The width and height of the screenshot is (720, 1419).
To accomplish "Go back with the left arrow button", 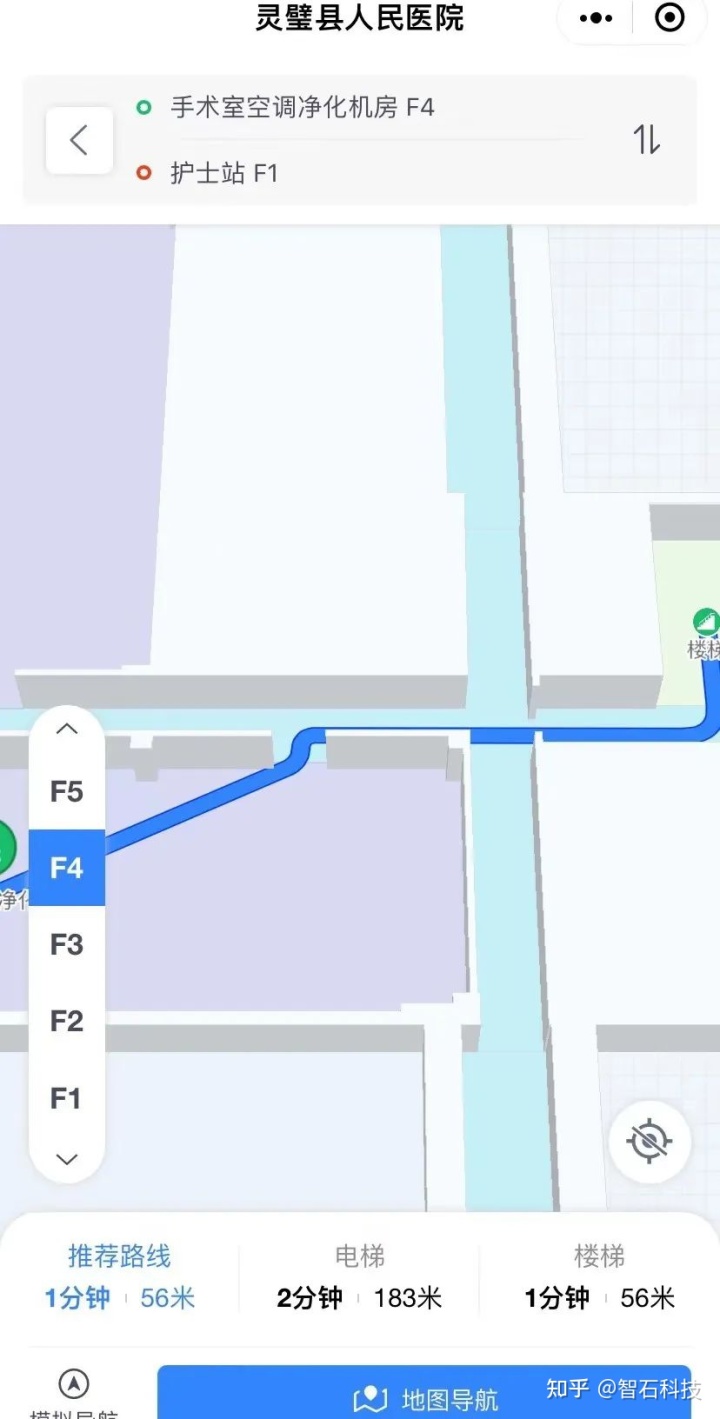I will tap(79, 141).
